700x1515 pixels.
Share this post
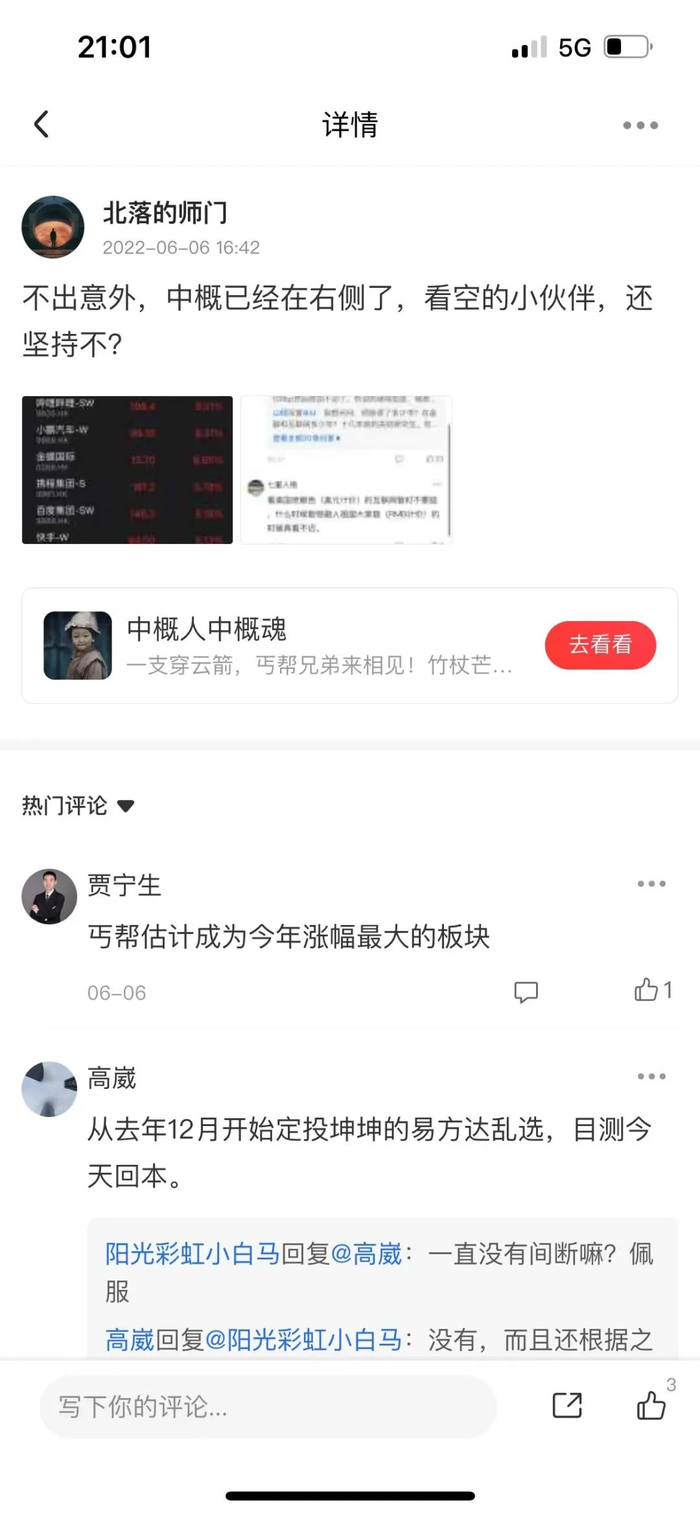click(x=567, y=1405)
